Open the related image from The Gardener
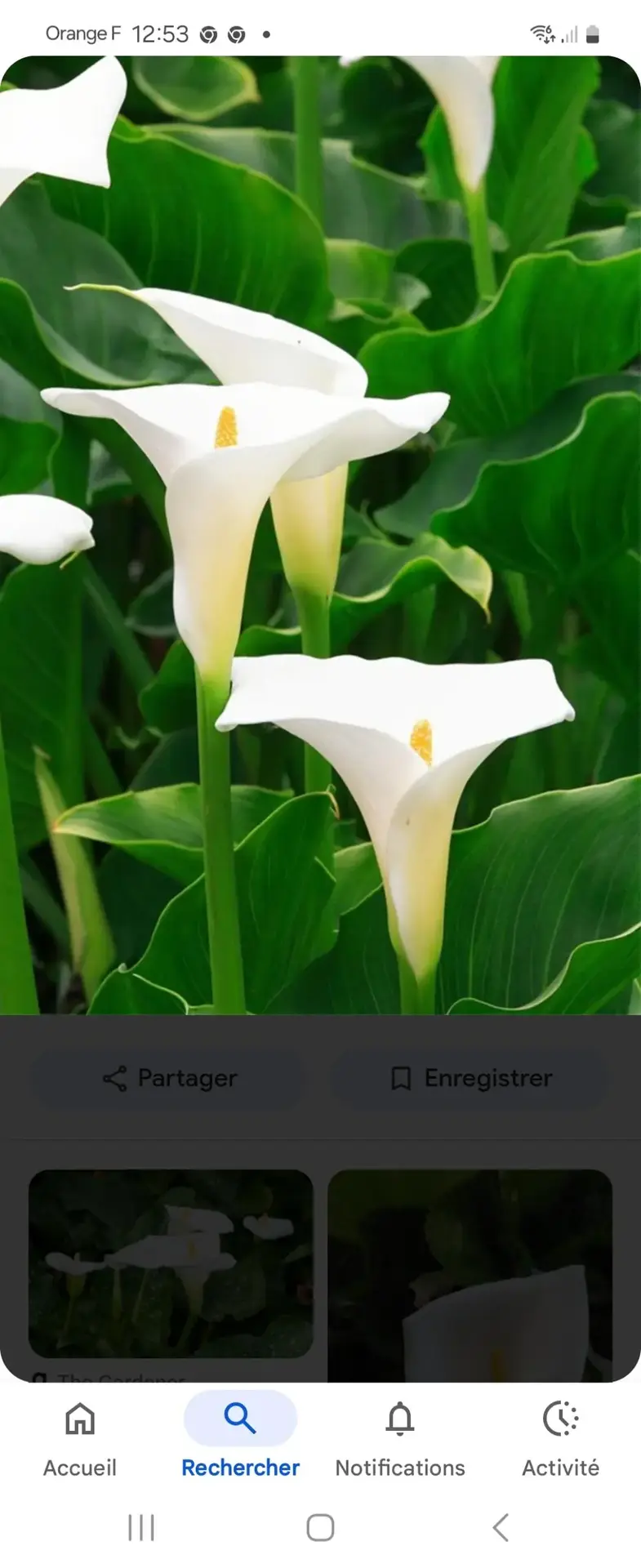This screenshot has width=641, height=1568. pyautogui.click(x=171, y=1263)
